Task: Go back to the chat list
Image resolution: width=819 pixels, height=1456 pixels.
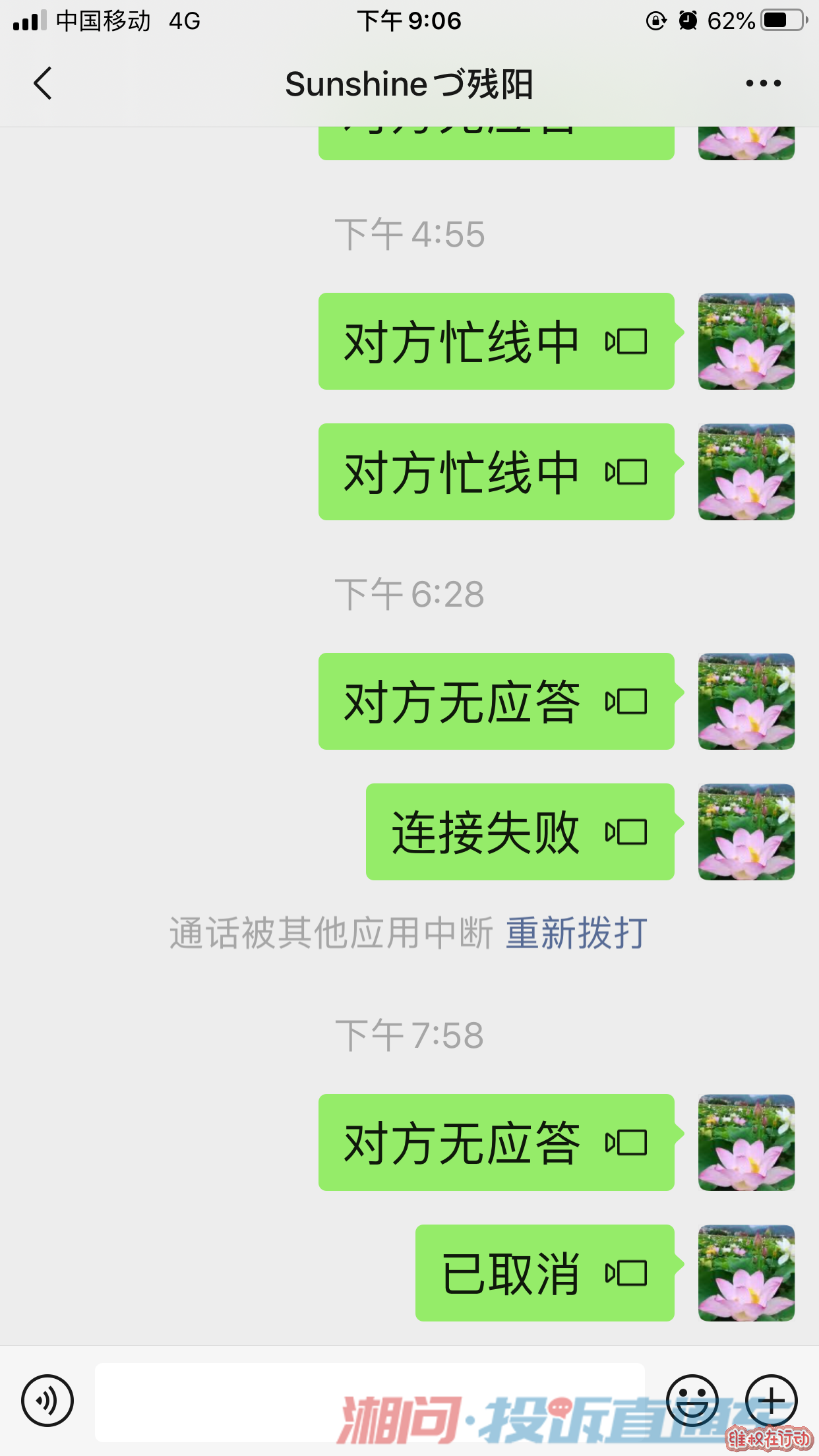Action: [43, 84]
